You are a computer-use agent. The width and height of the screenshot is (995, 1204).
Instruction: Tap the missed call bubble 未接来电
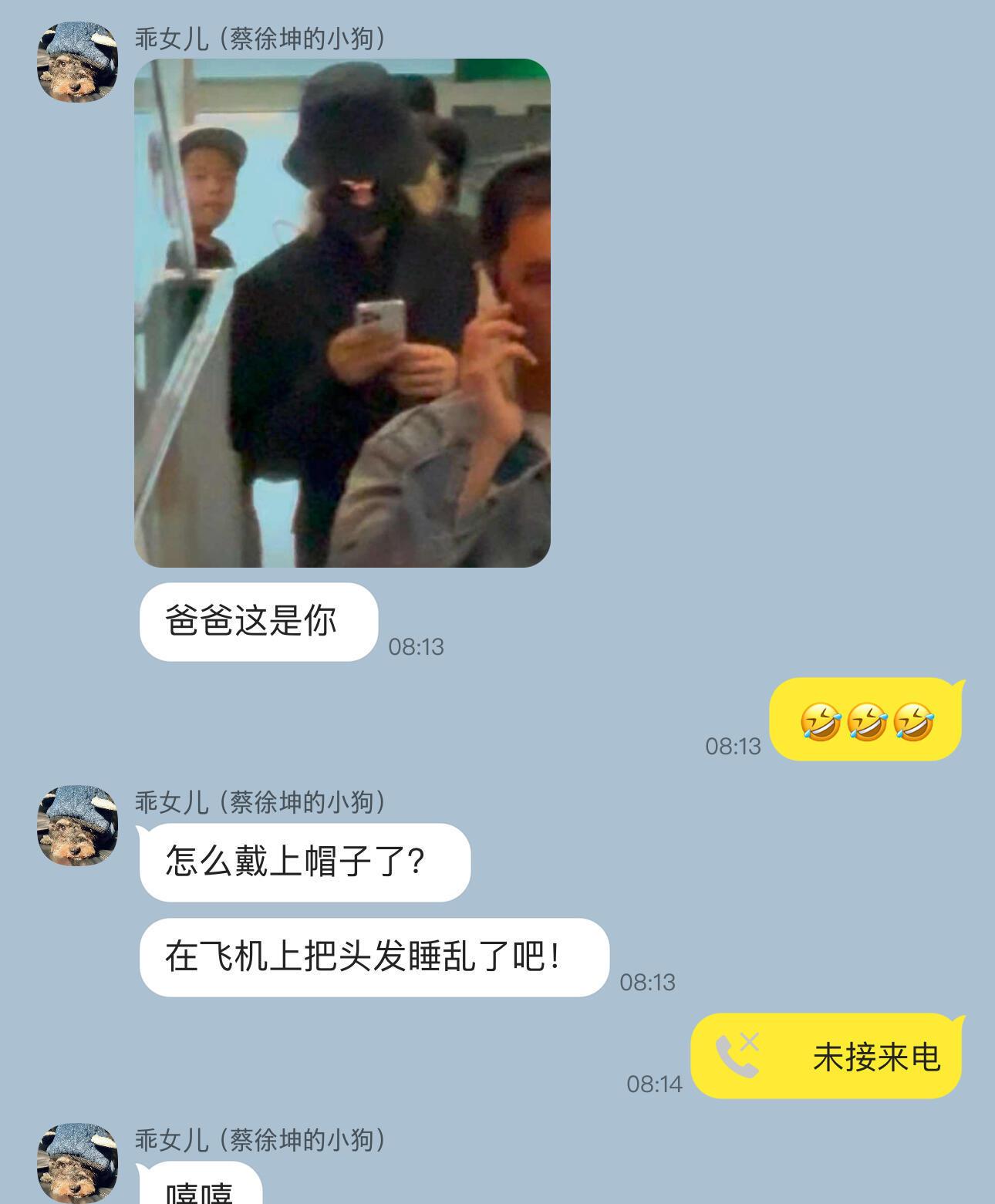827,1056
